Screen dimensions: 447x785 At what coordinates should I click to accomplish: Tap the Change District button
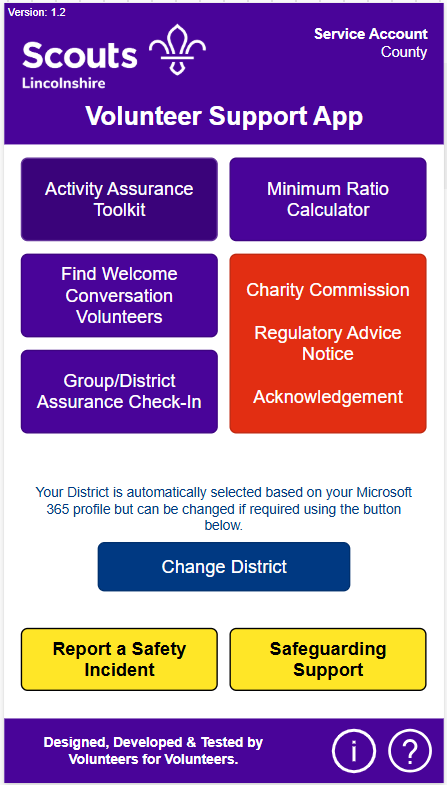[224, 567]
